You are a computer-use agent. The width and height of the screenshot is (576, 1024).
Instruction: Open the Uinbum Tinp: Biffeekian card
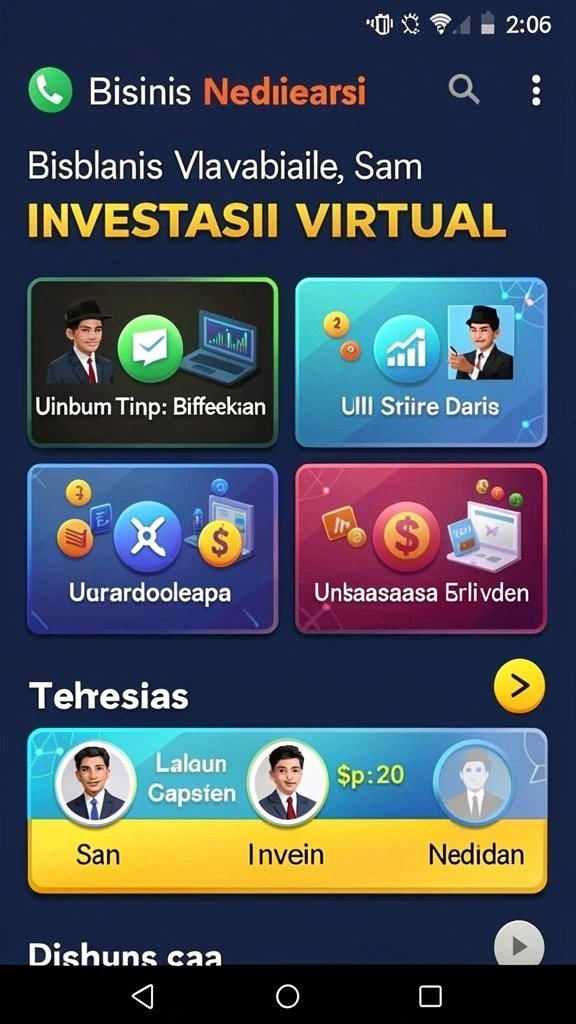[153, 362]
